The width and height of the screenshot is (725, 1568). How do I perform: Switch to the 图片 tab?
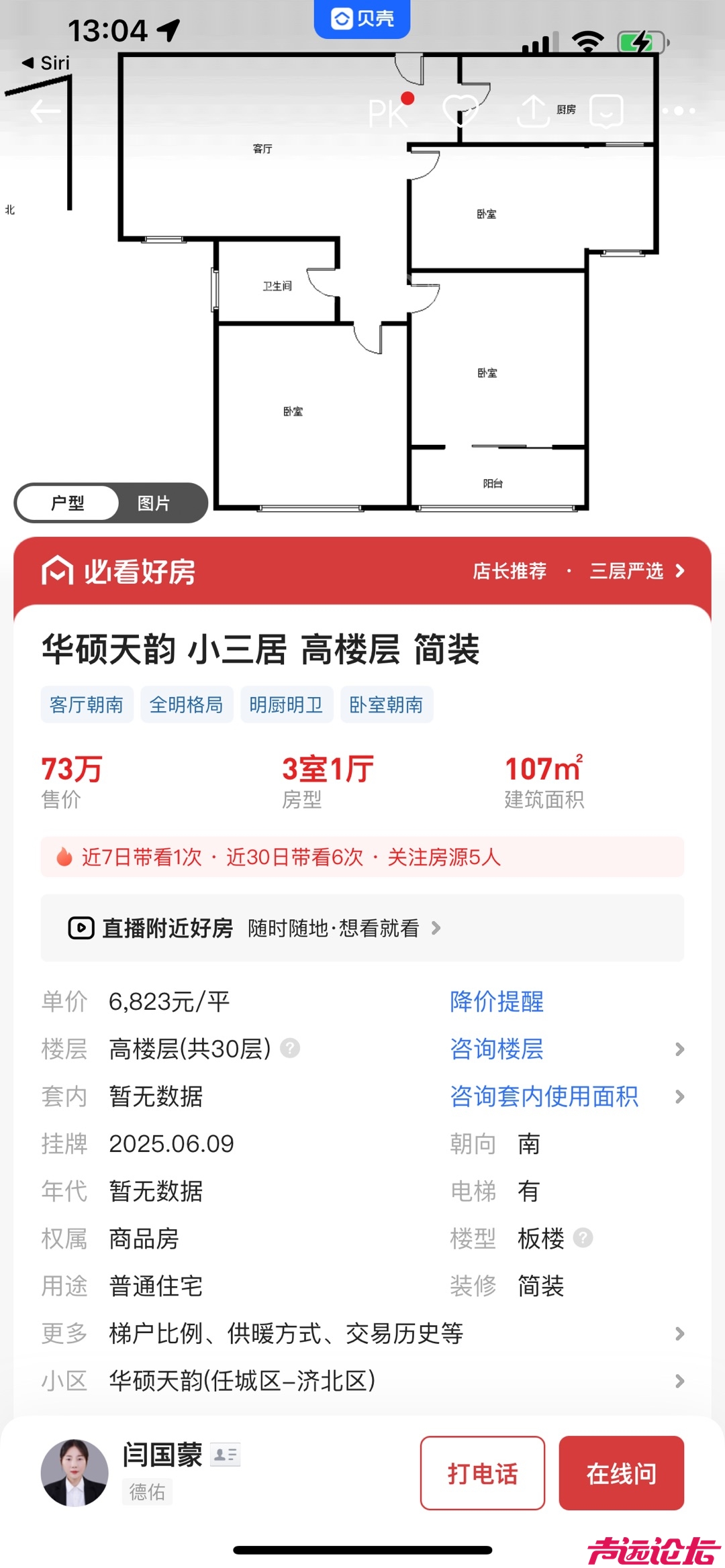(x=154, y=503)
